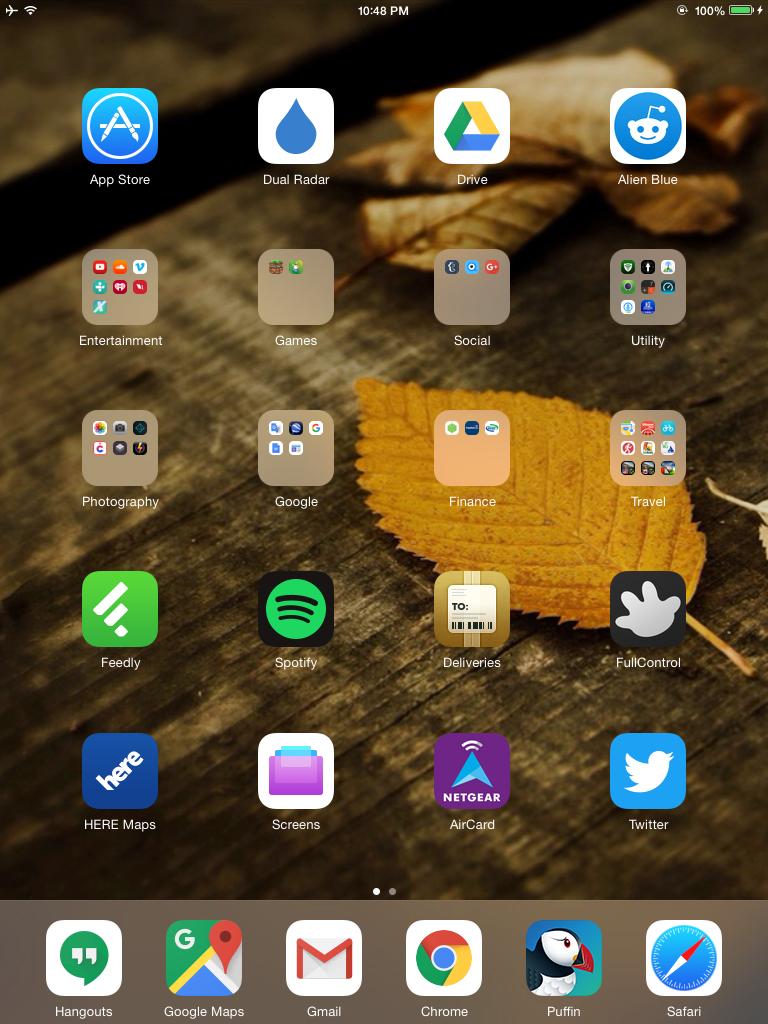Open the Finance folder
The height and width of the screenshot is (1024, 768).
[x=472, y=448]
